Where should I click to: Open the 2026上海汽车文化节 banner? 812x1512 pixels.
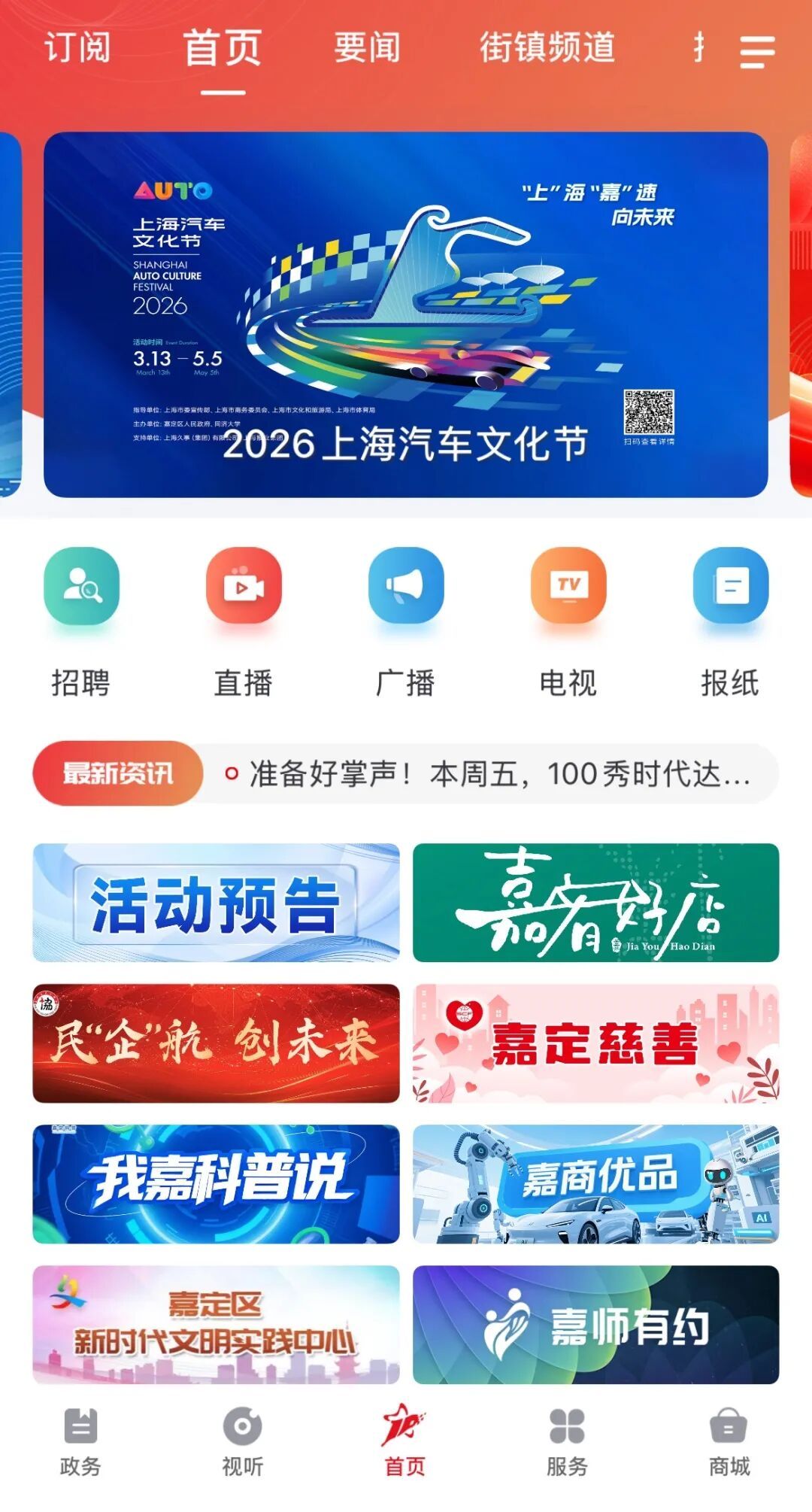pyautogui.click(x=406, y=314)
